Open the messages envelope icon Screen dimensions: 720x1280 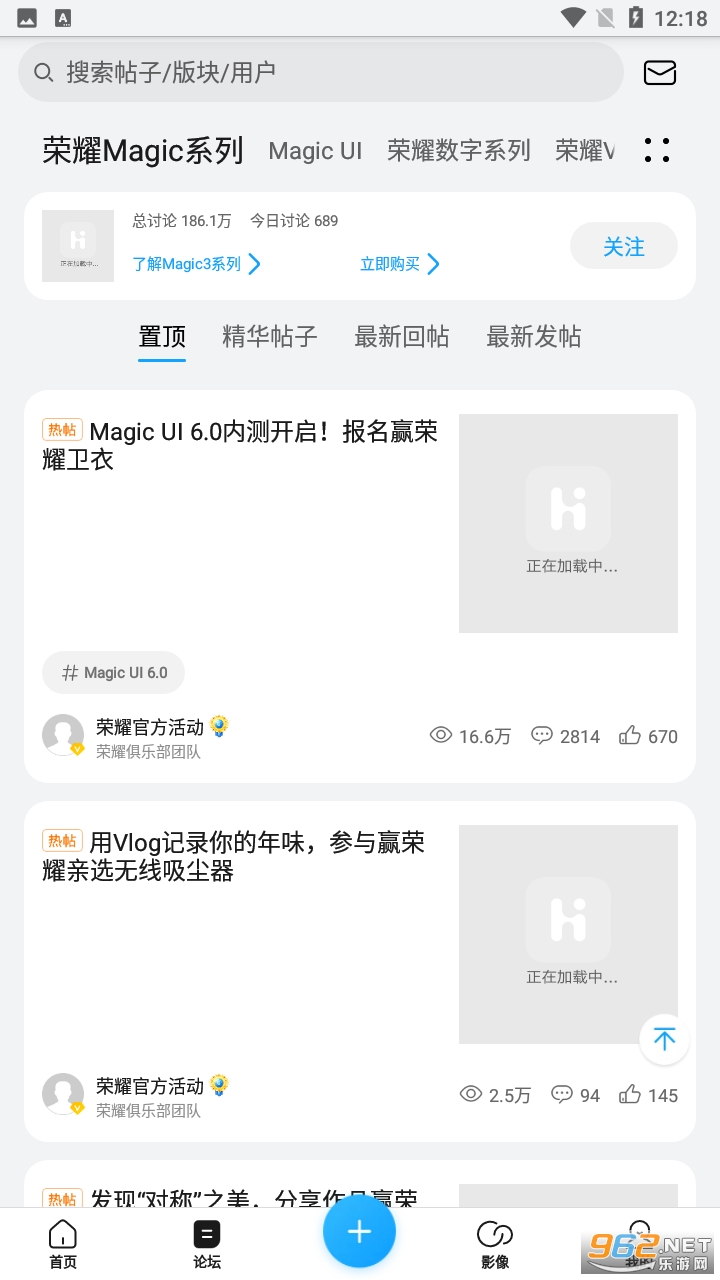coord(660,72)
